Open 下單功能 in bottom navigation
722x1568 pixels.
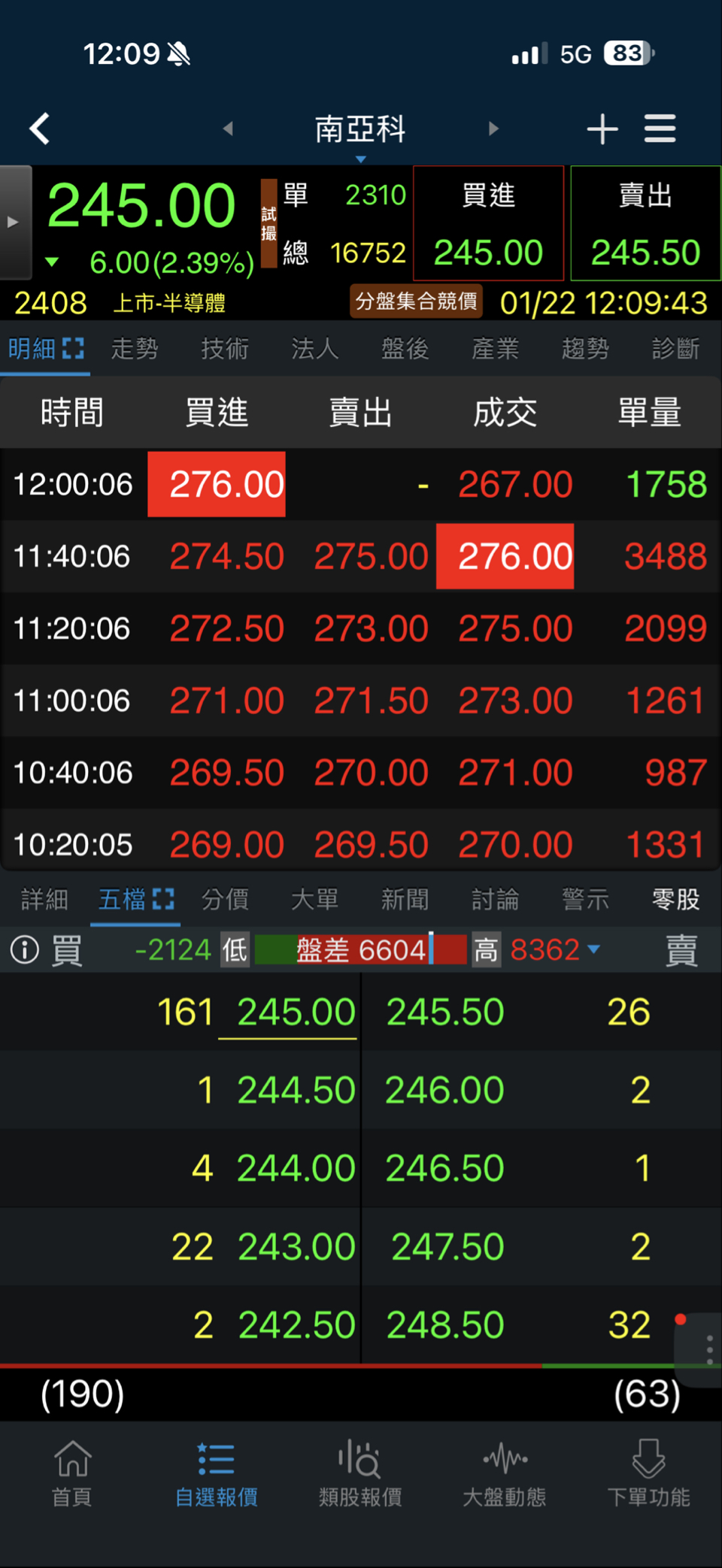pyautogui.click(x=648, y=1473)
